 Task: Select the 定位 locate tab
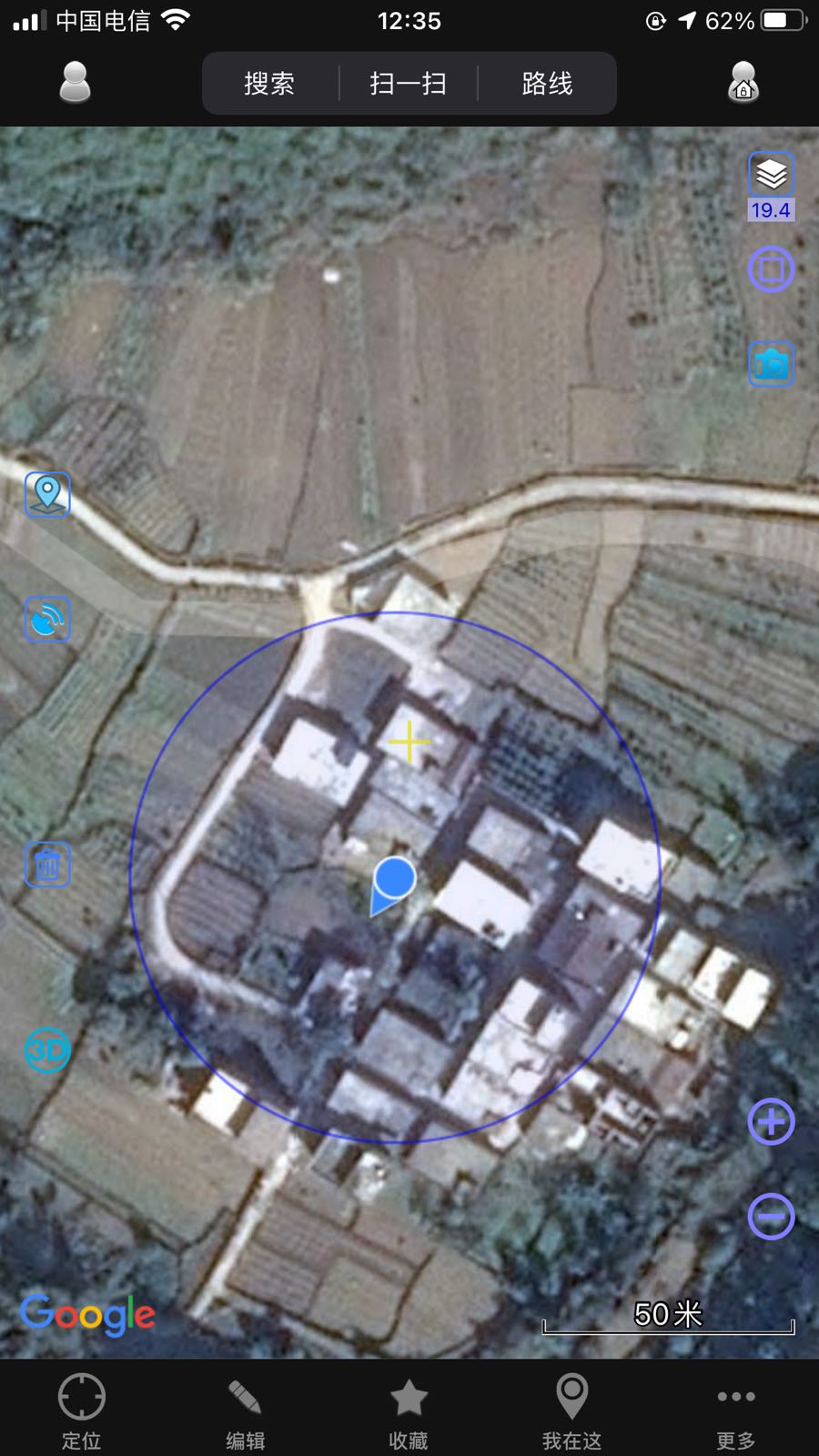click(82, 1409)
